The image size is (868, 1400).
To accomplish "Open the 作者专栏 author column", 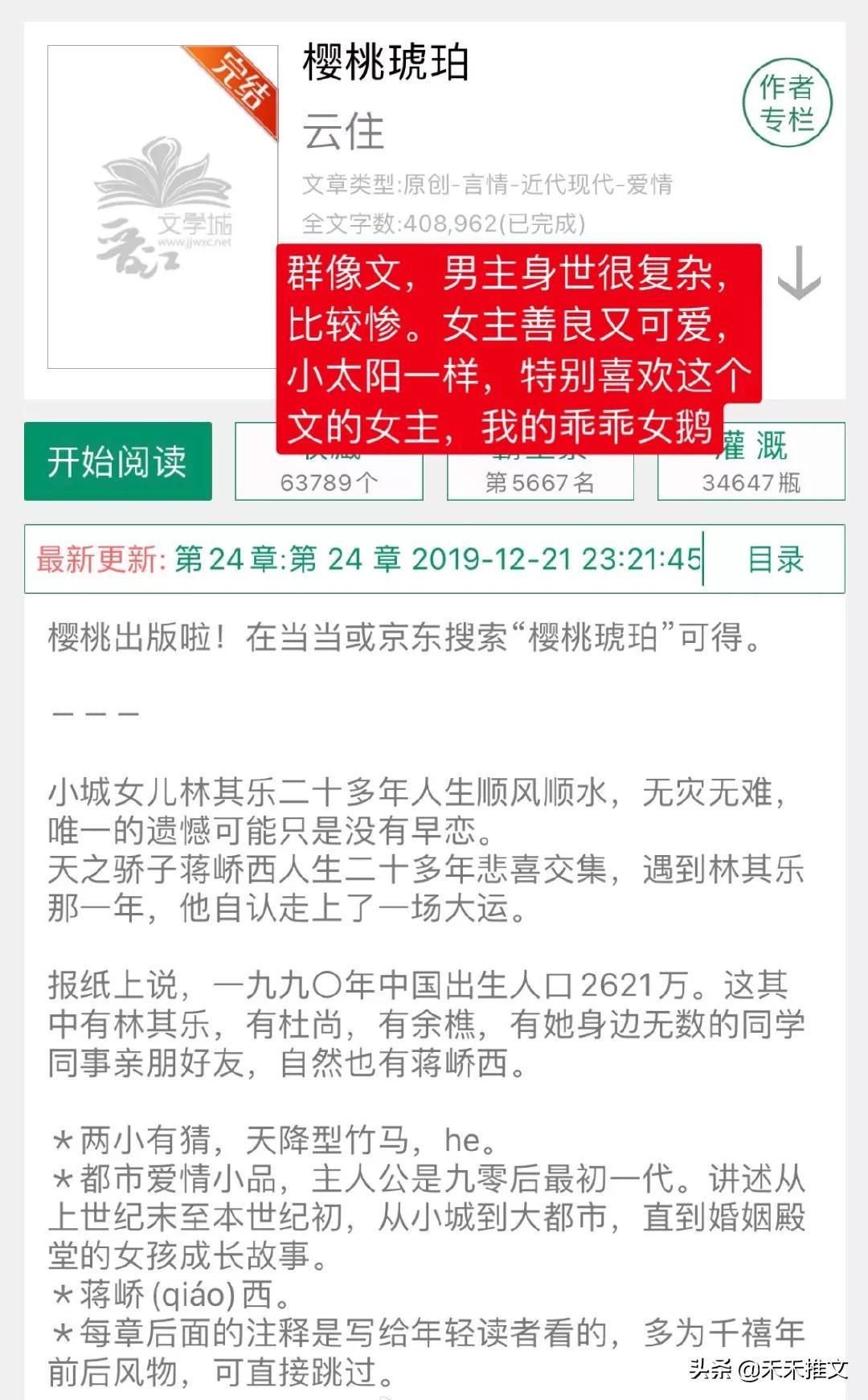I will click(787, 103).
